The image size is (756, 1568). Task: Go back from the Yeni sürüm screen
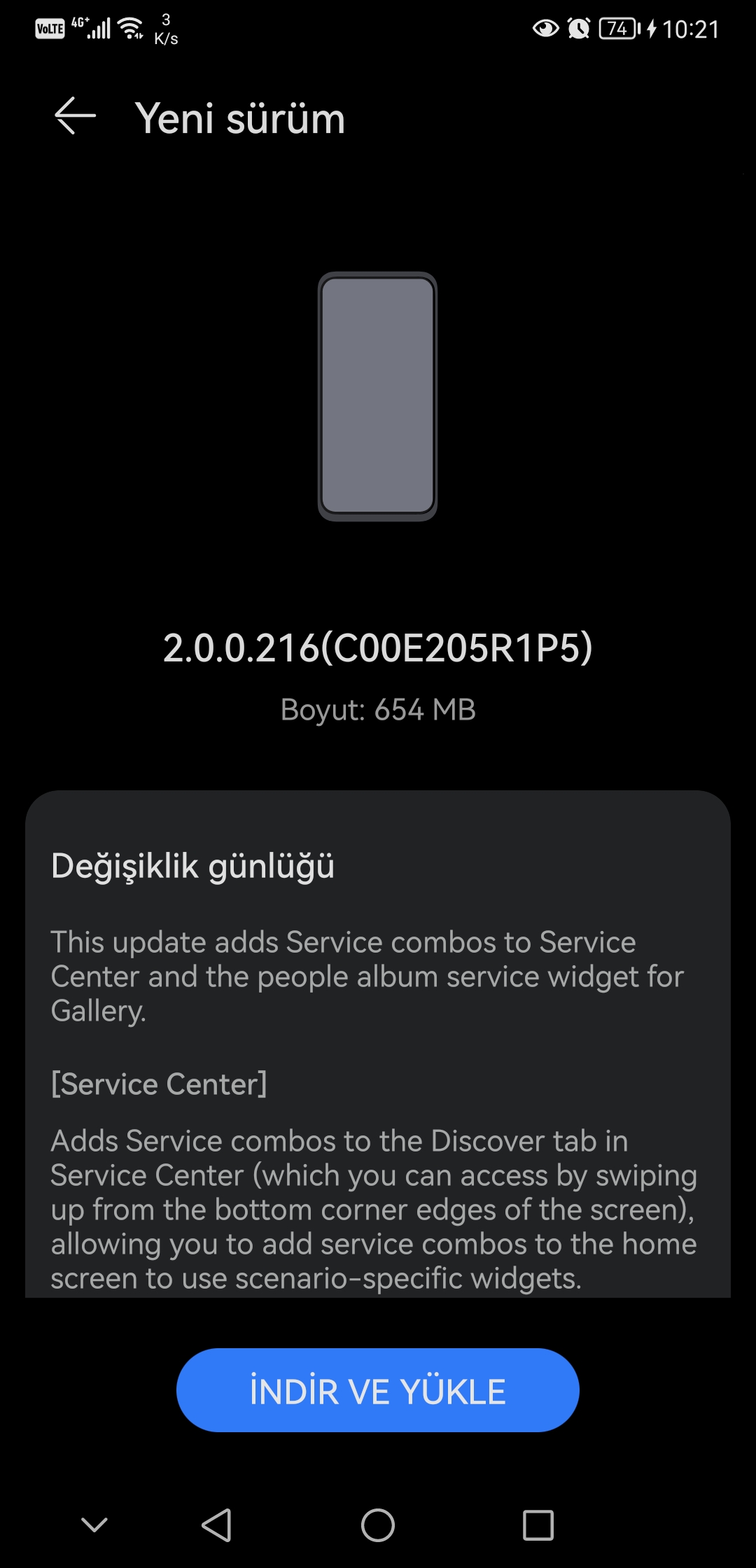click(x=75, y=116)
